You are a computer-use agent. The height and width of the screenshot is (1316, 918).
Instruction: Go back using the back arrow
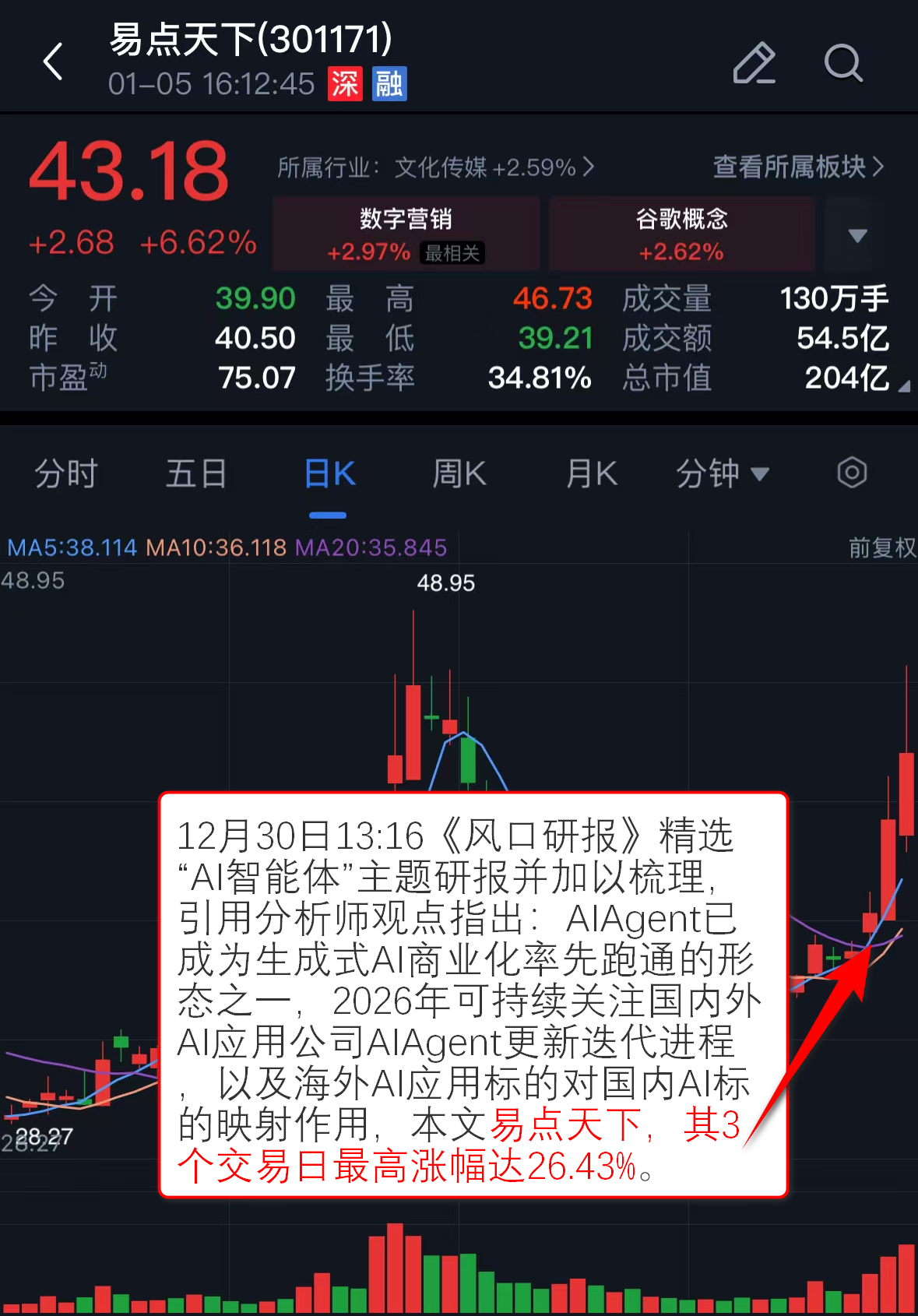[53, 62]
